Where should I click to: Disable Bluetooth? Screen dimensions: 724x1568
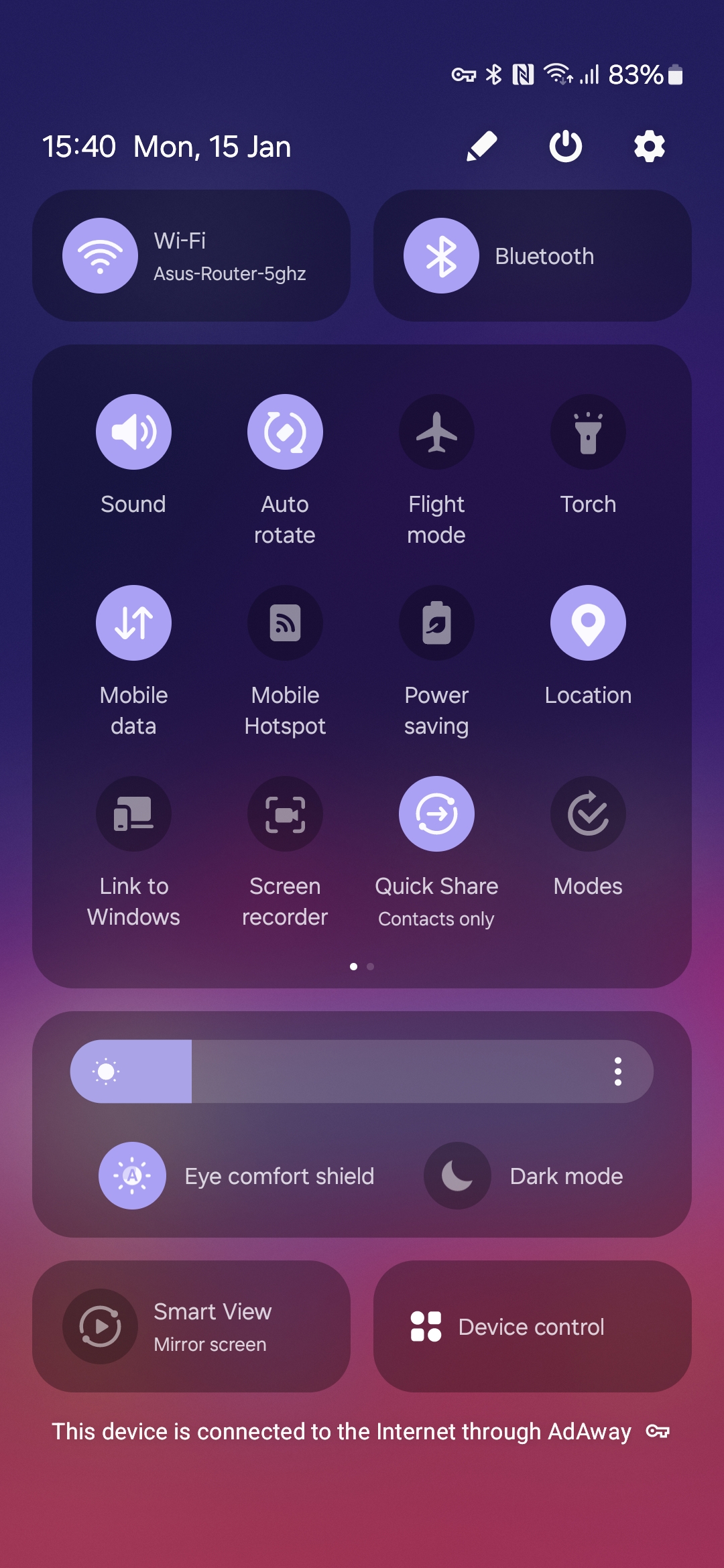pos(441,256)
